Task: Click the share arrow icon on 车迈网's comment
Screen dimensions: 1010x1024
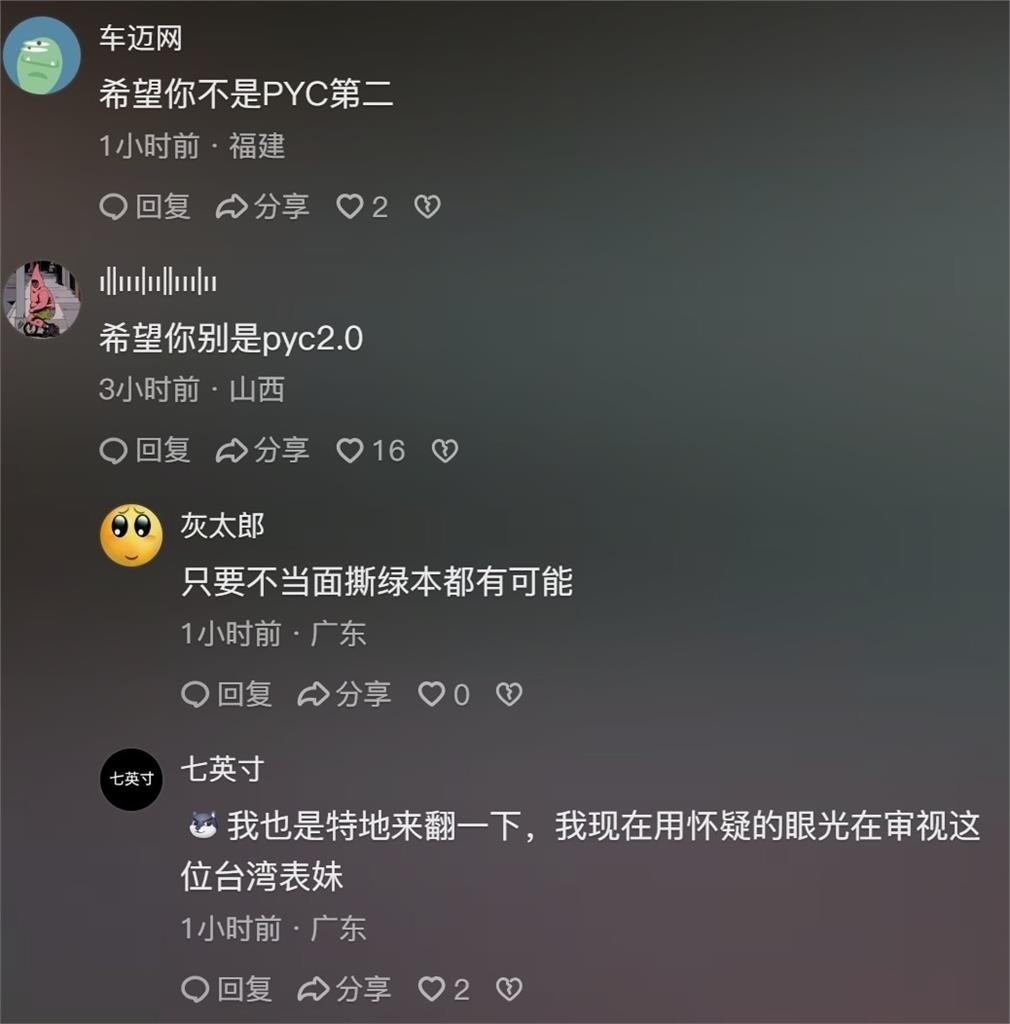Action: tap(232, 206)
